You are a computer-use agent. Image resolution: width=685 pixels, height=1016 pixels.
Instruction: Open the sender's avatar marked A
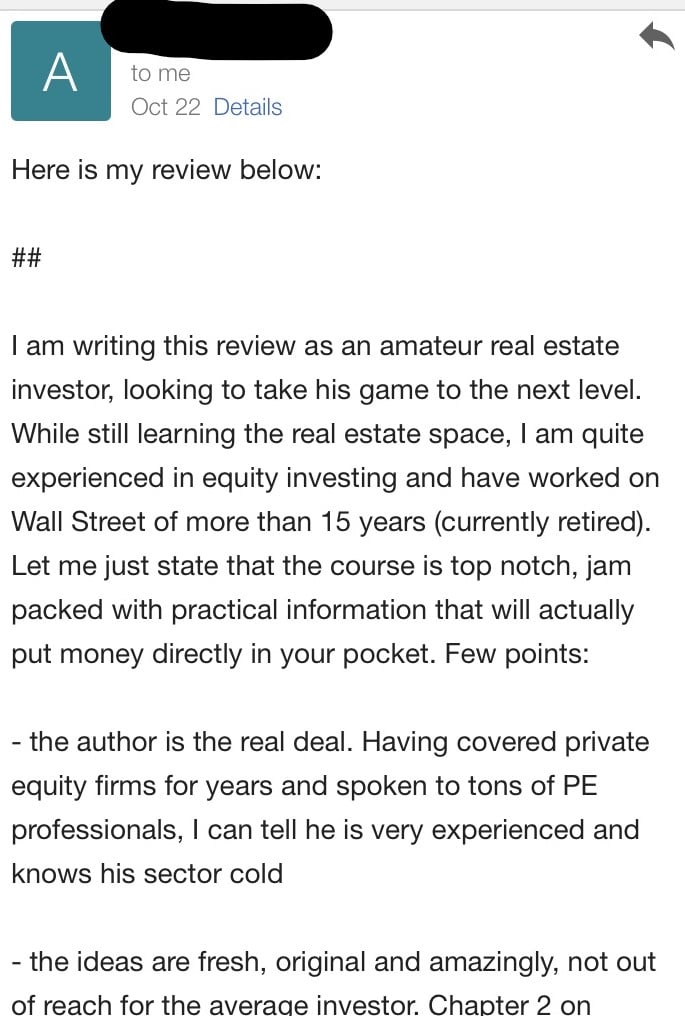pyautogui.click(x=61, y=72)
